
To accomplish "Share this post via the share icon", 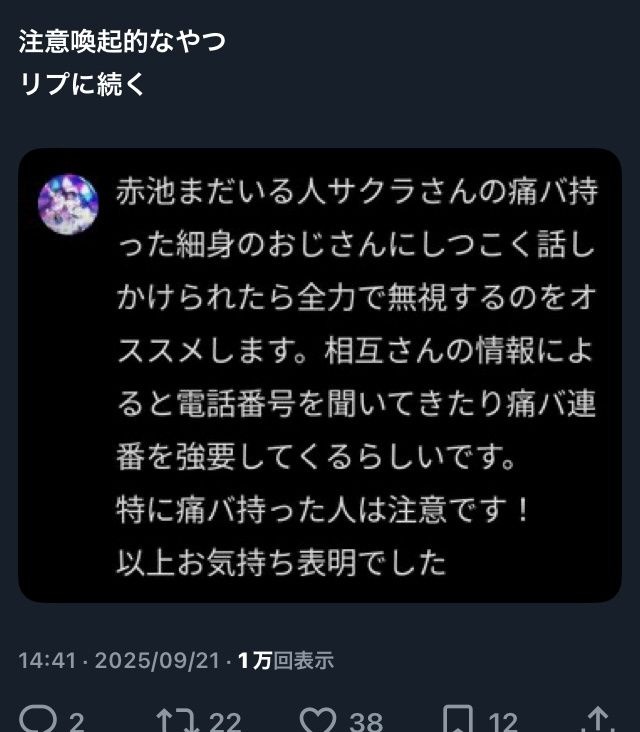I will (x=597, y=719).
